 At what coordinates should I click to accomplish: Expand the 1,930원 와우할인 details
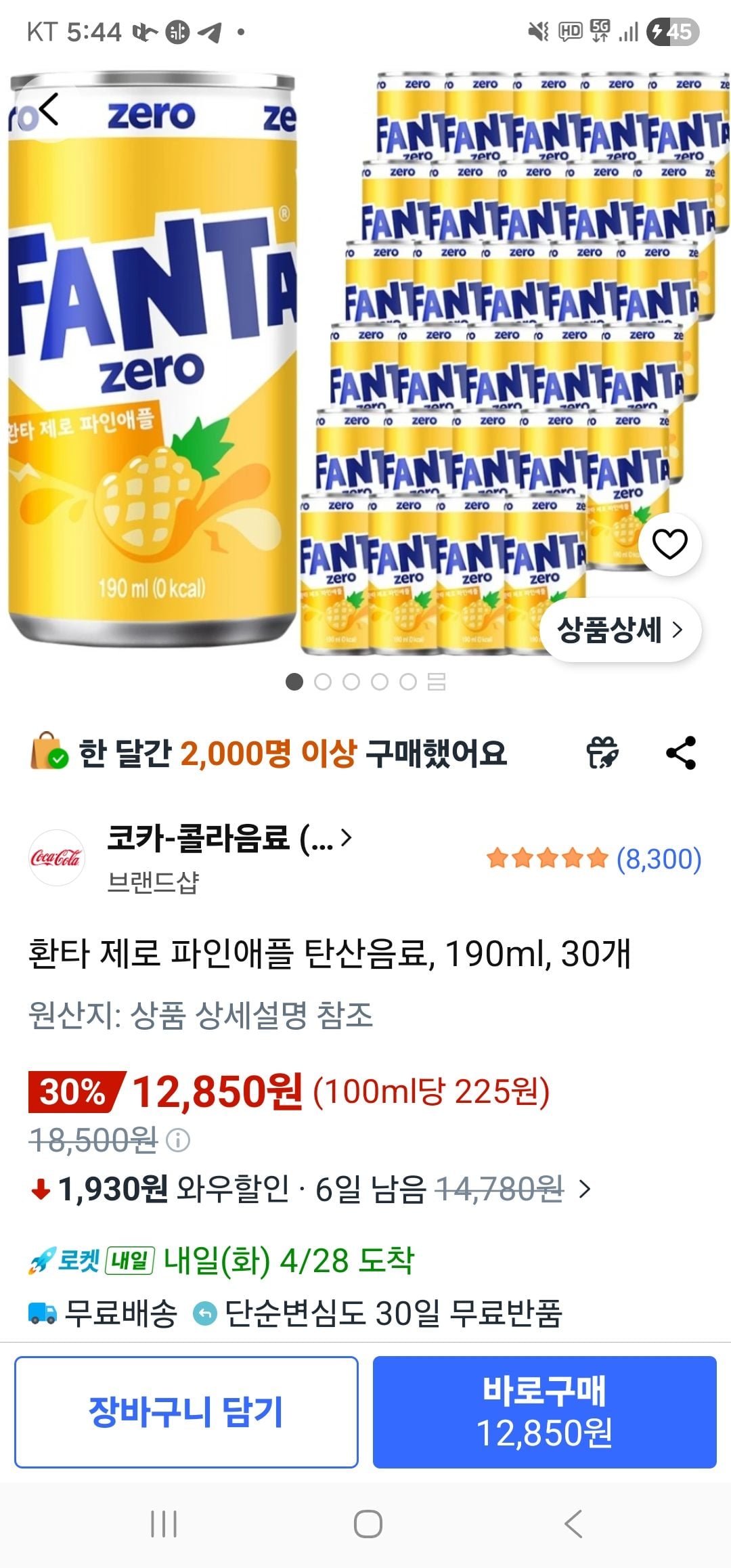(x=585, y=1189)
